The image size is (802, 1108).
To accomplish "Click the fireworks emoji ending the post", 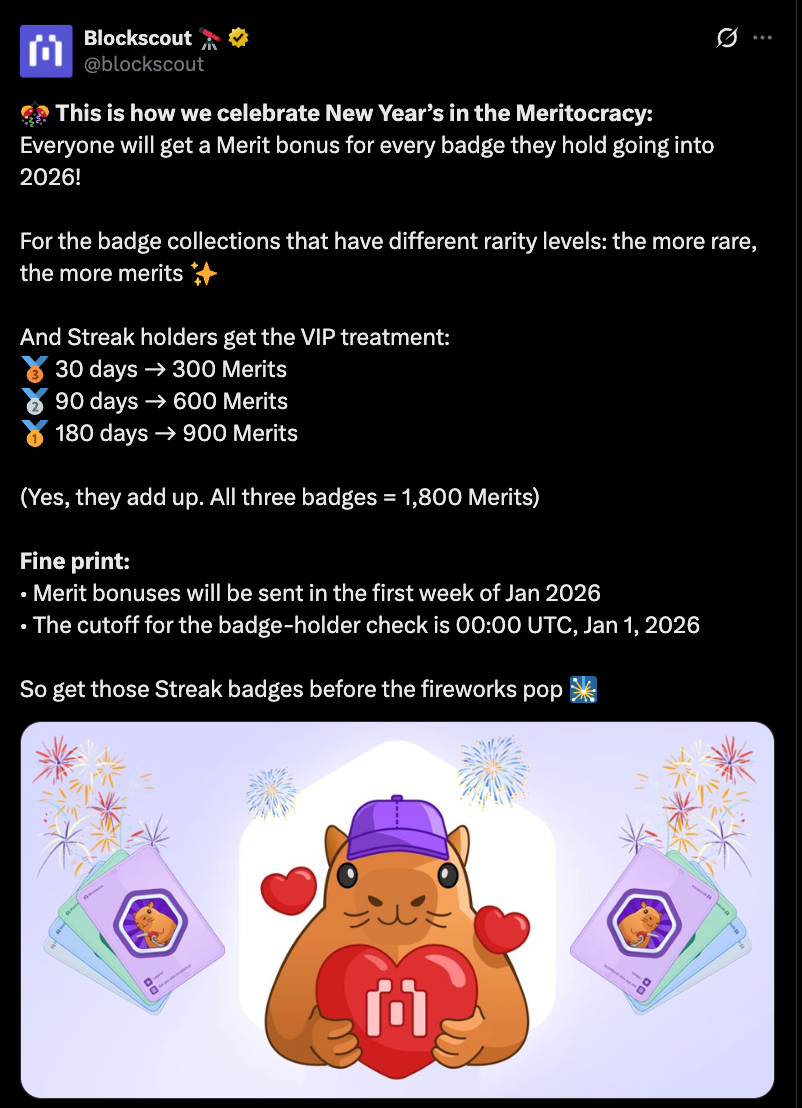I will (x=581, y=689).
